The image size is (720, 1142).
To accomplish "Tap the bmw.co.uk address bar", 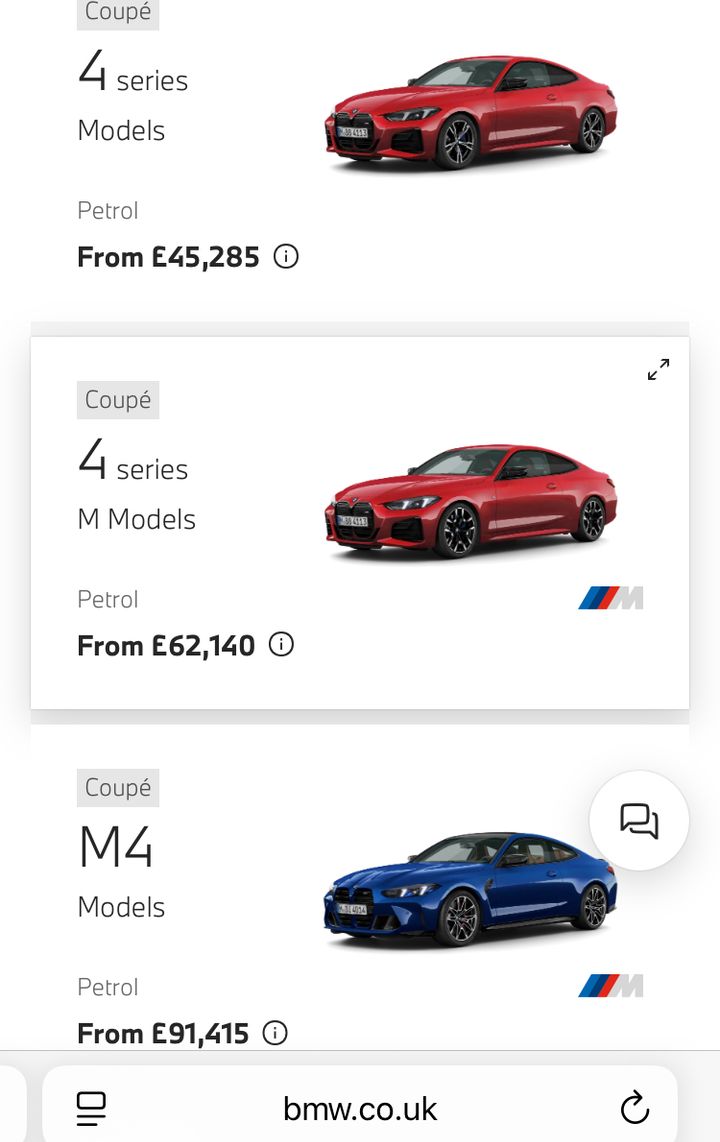I will [x=360, y=1108].
